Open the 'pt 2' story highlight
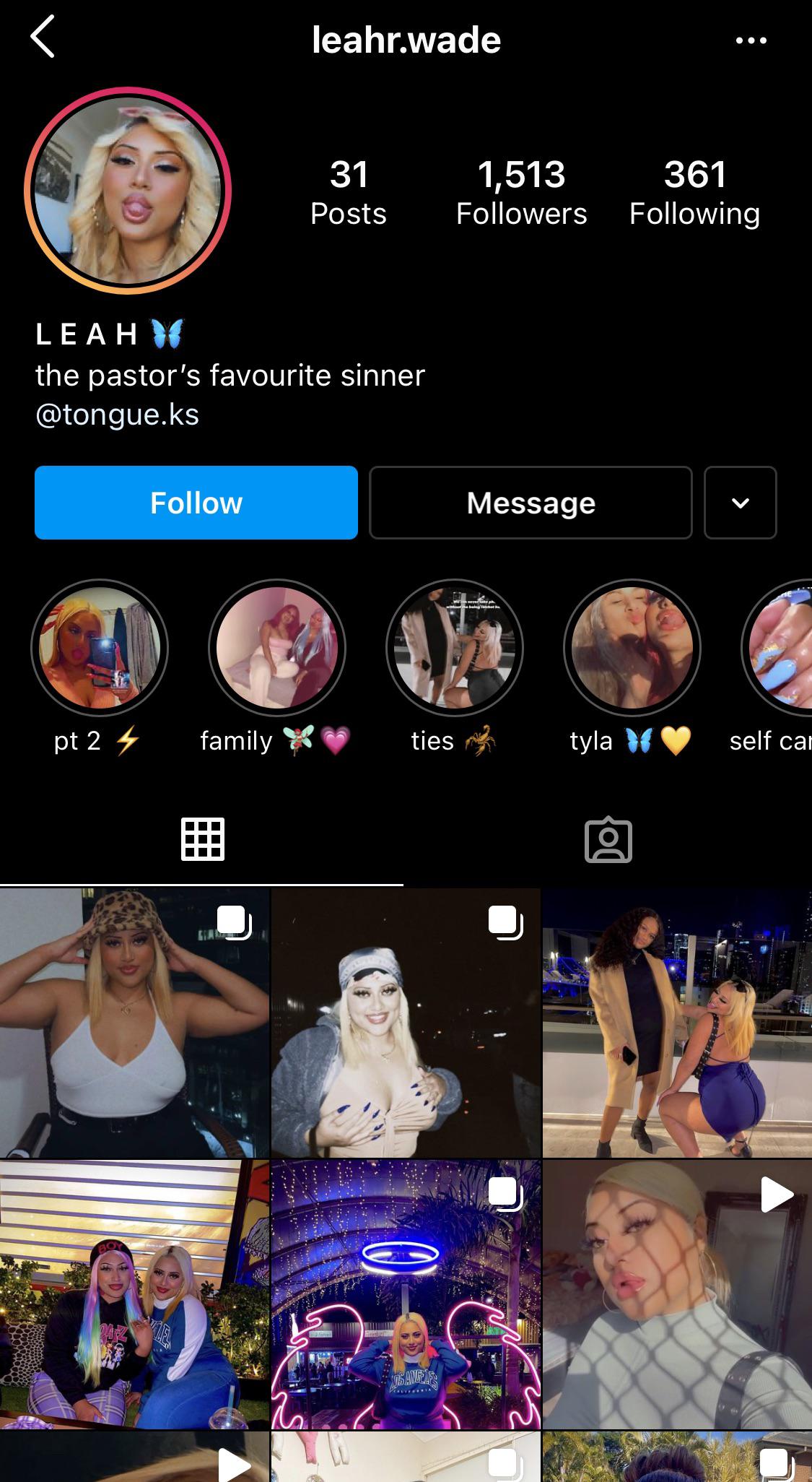This screenshot has height=1482, width=812. [100, 649]
